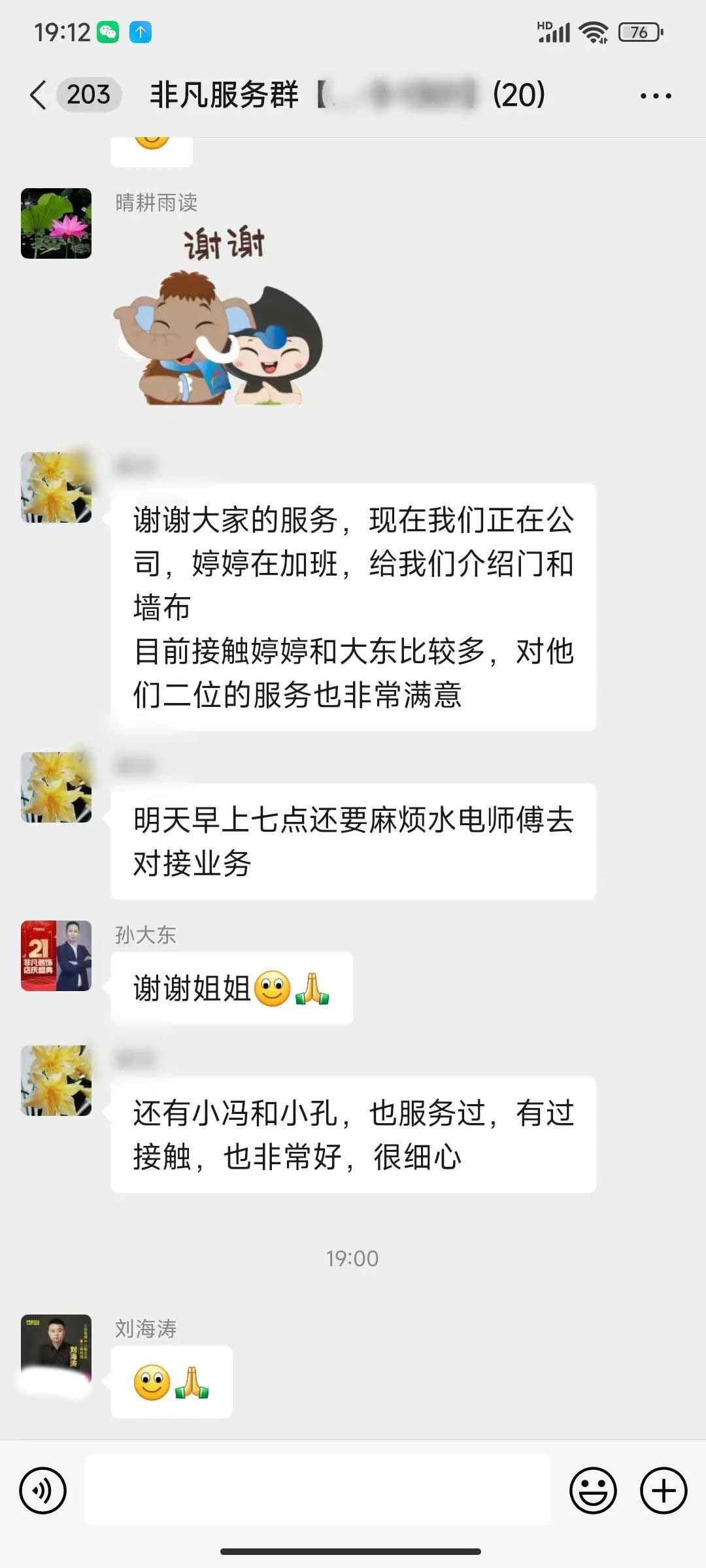Open the plus attachment menu

663,1490
